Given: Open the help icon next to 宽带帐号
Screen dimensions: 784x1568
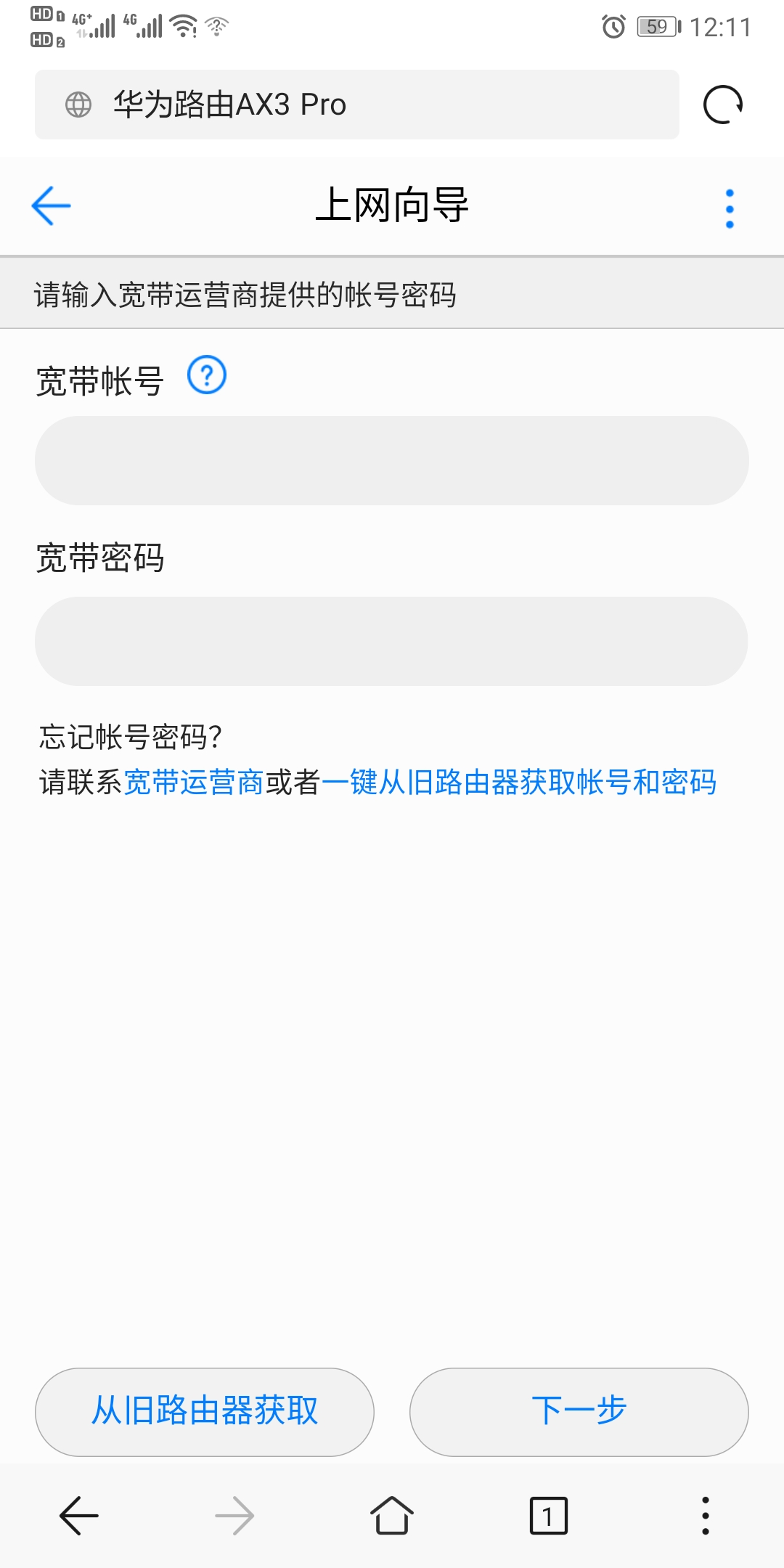Looking at the screenshot, I should pos(207,375).
